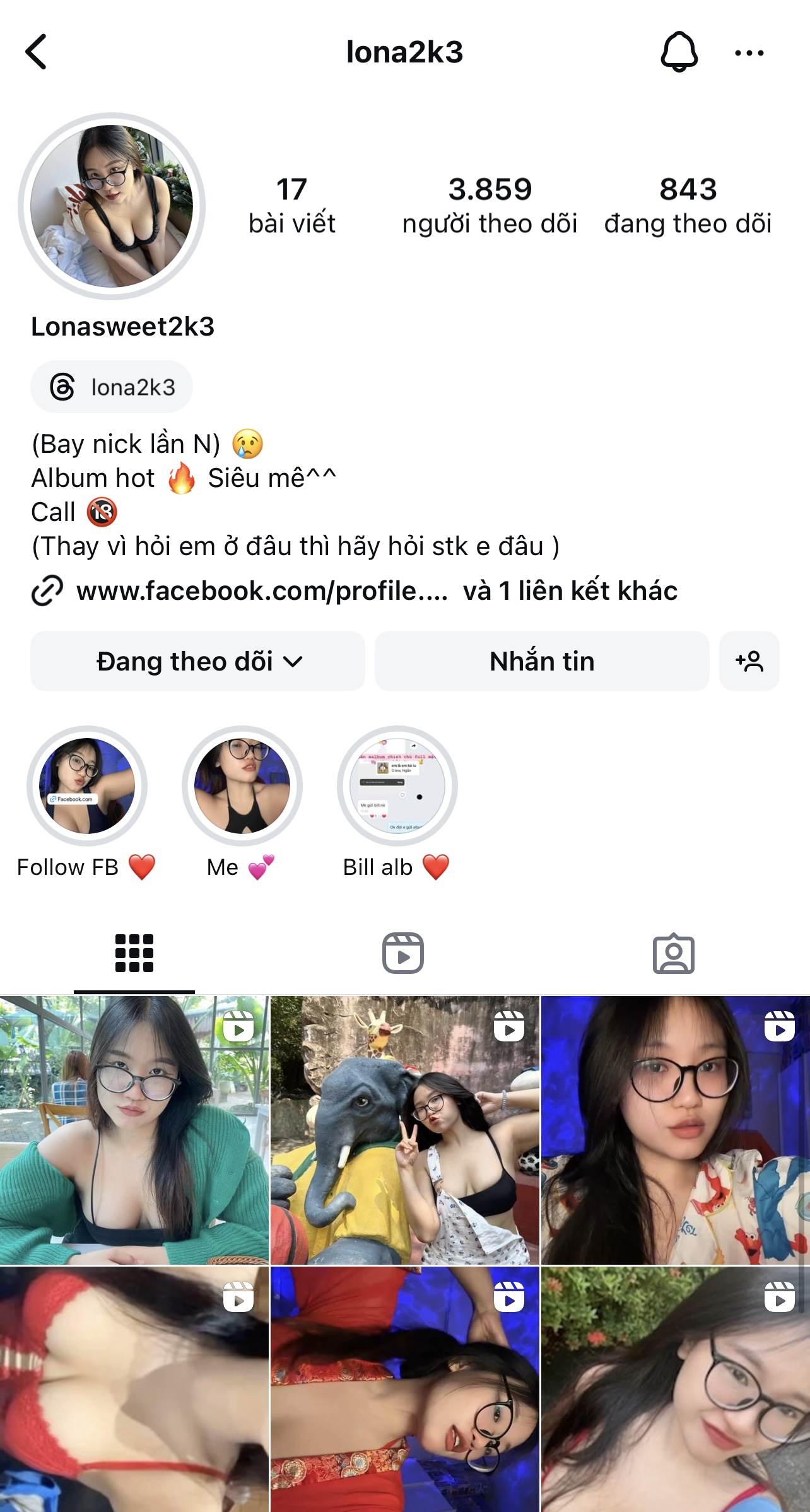The image size is (810, 1512).
Task: Switch to the Reels tab
Action: (403, 953)
